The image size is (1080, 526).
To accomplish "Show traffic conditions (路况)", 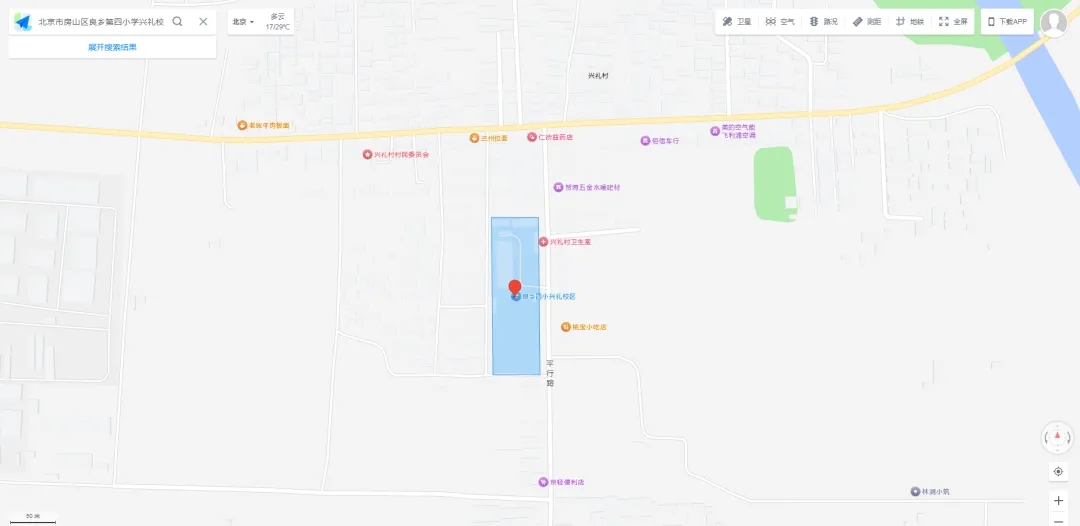I will click(823, 21).
